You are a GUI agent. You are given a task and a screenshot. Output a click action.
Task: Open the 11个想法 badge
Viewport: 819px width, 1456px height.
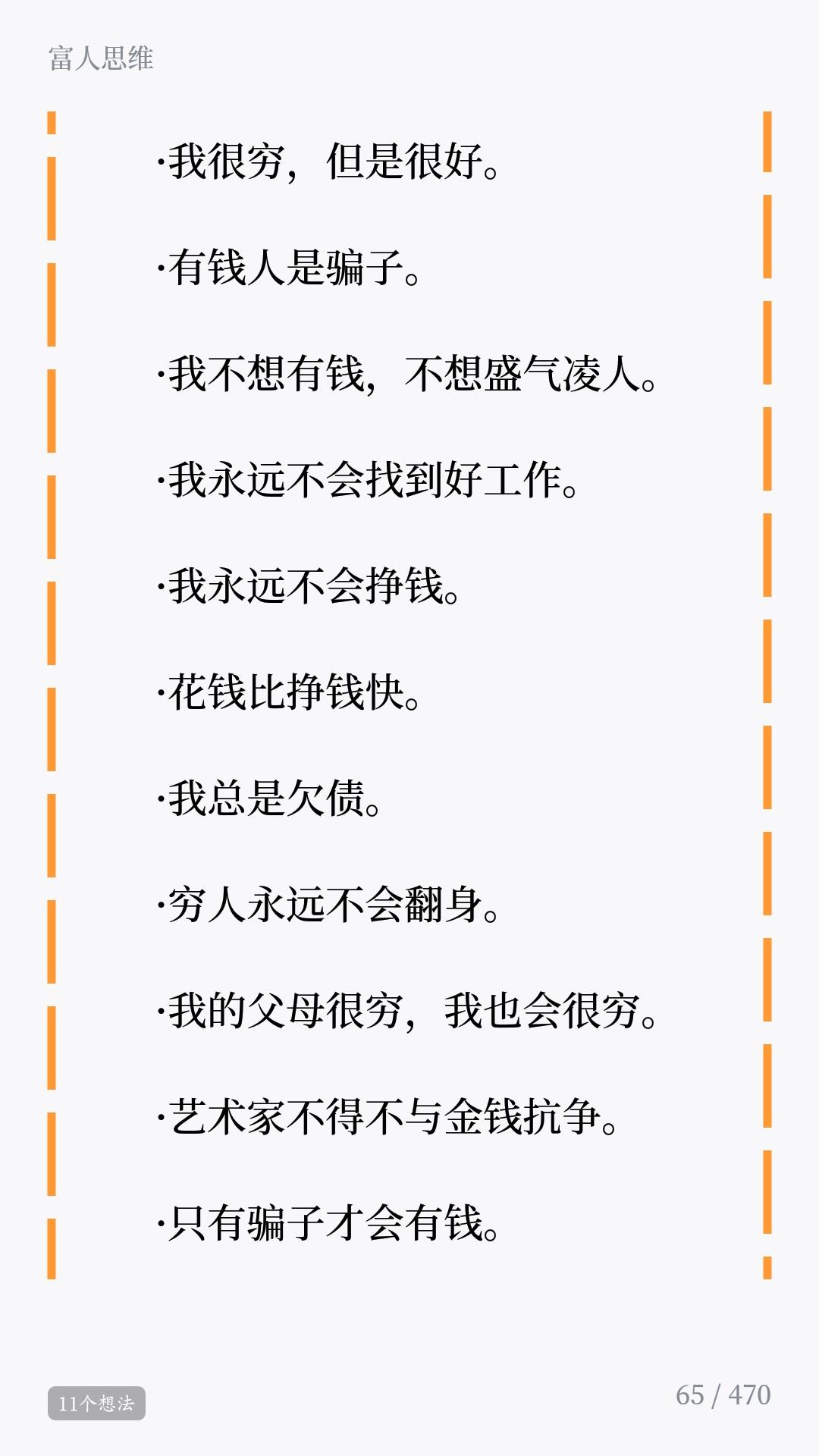(96, 1403)
